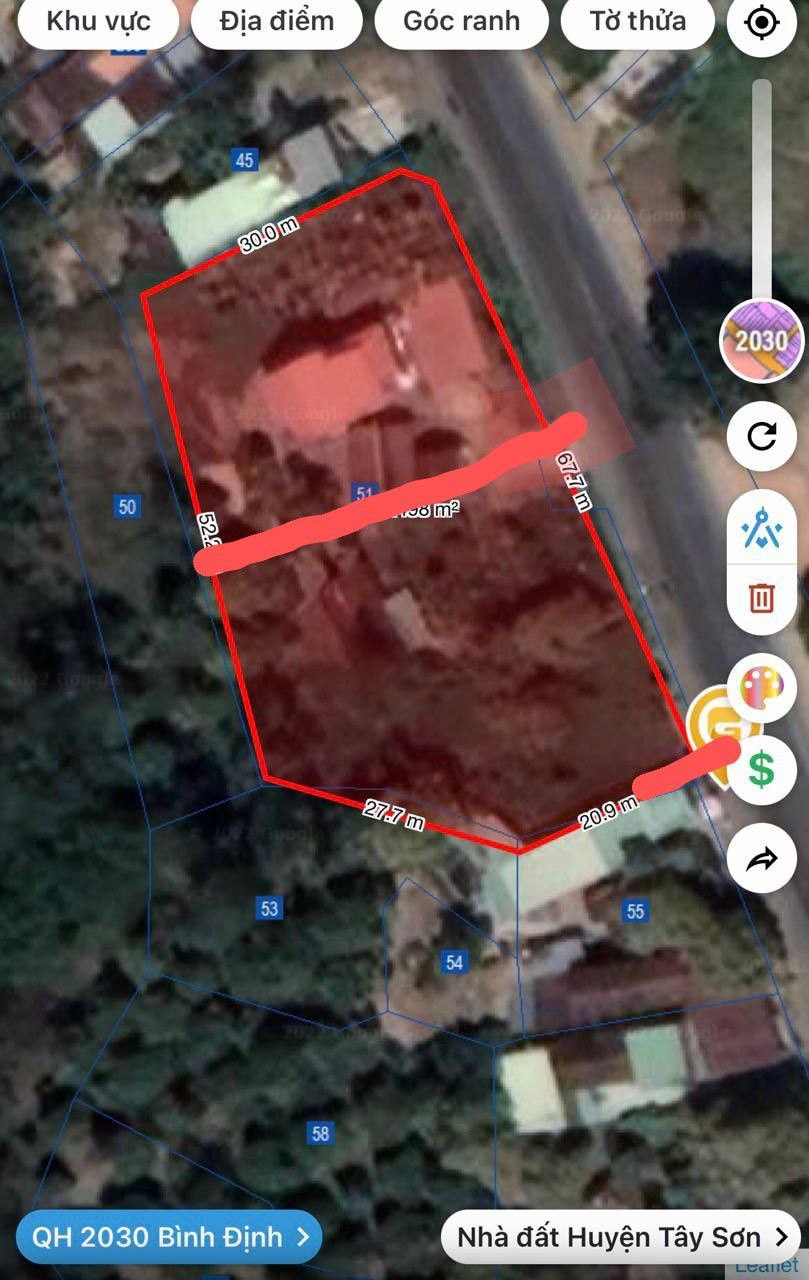The width and height of the screenshot is (809, 1280).
Task: Refresh the map view
Action: (762, 436)
